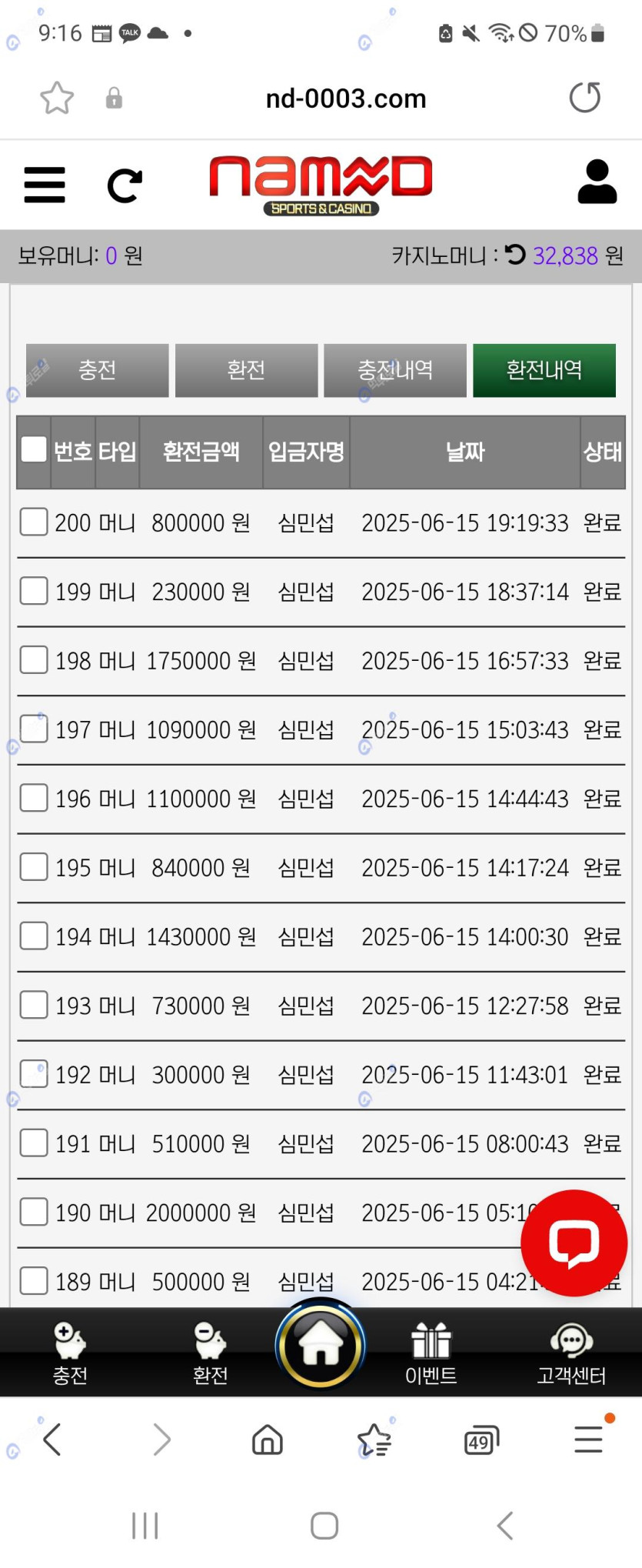Open the 충전내역 tab
Image resolution: width=642 pixels, height=1568 pixels.
point(394,370)
